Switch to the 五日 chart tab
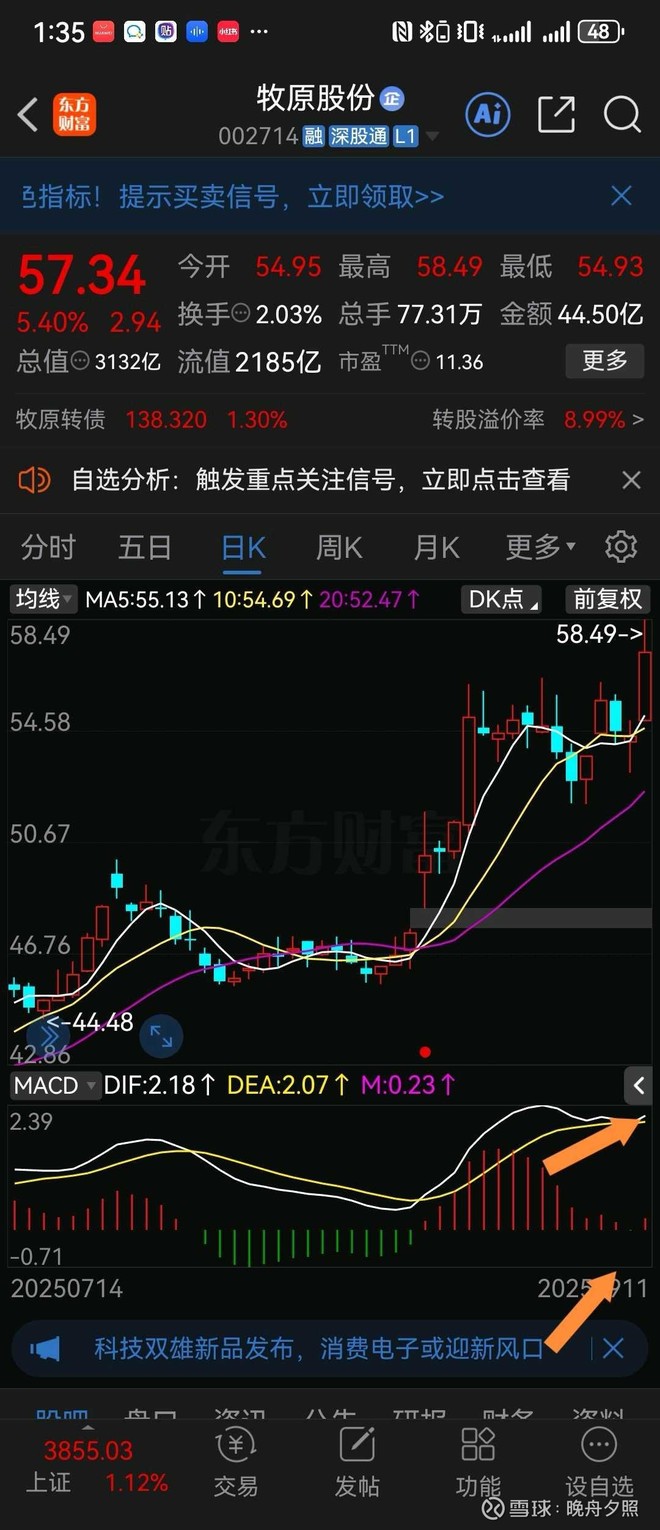 [x=145, y=547]
